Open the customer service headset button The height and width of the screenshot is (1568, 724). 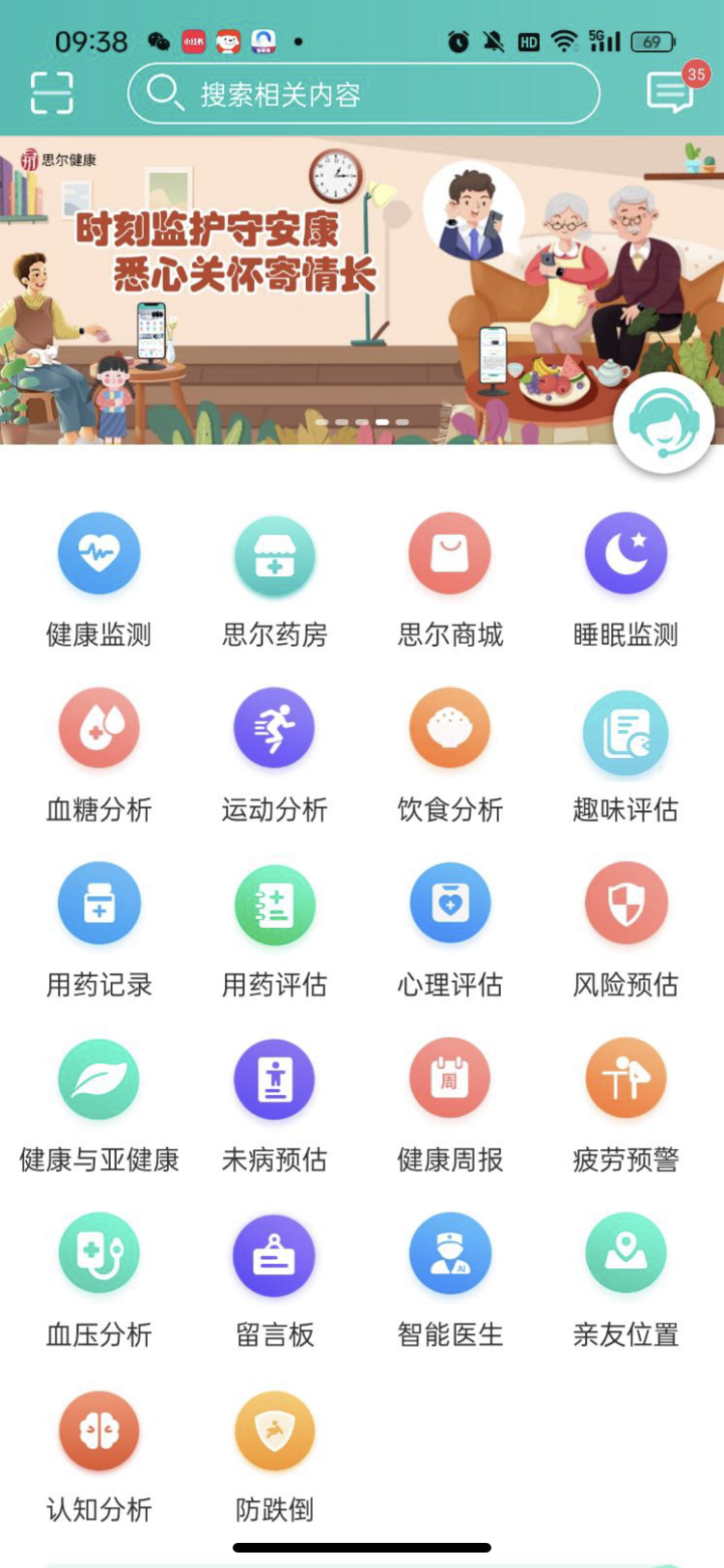(x=663, y=423)
